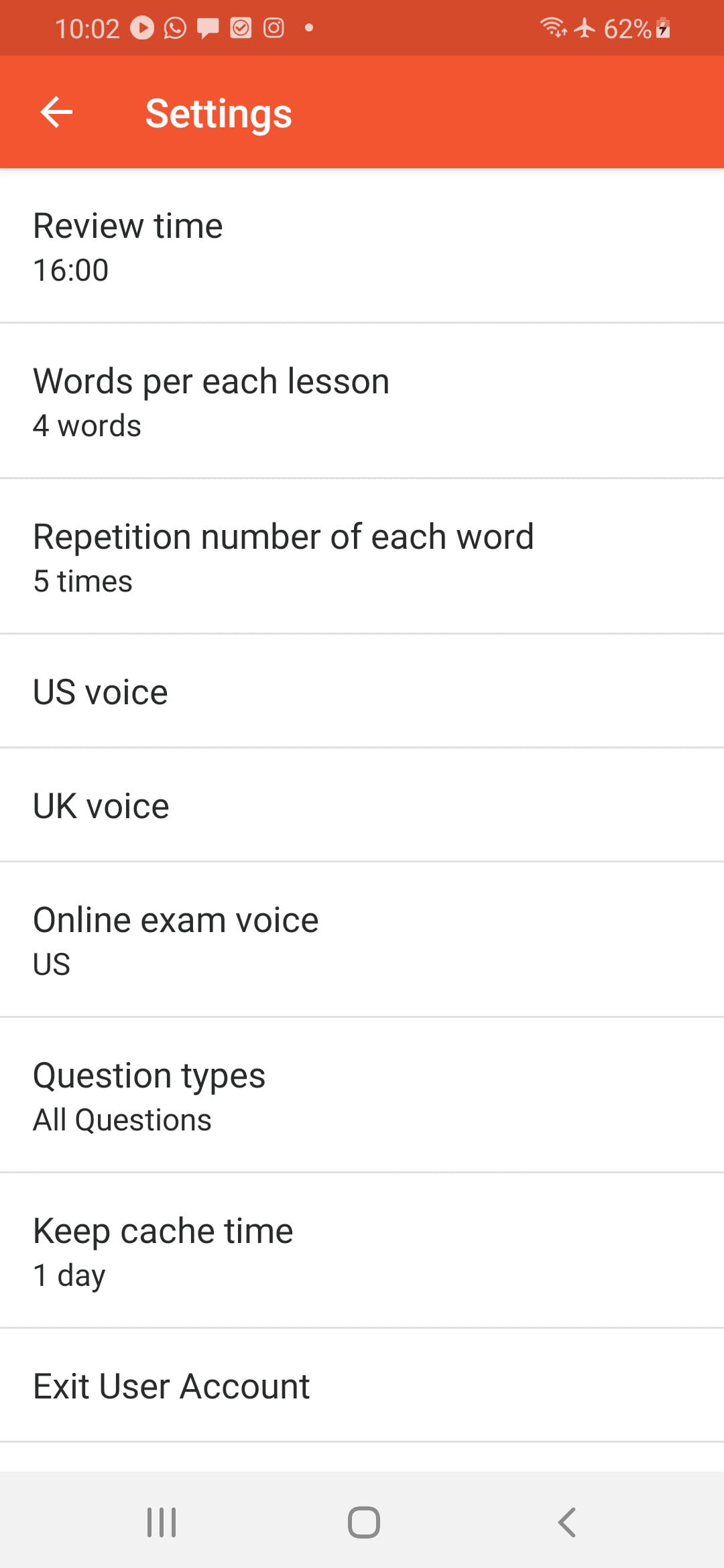Change Words per each lesson
Screen dimensions: 724x1568
[x=362, y=401]
